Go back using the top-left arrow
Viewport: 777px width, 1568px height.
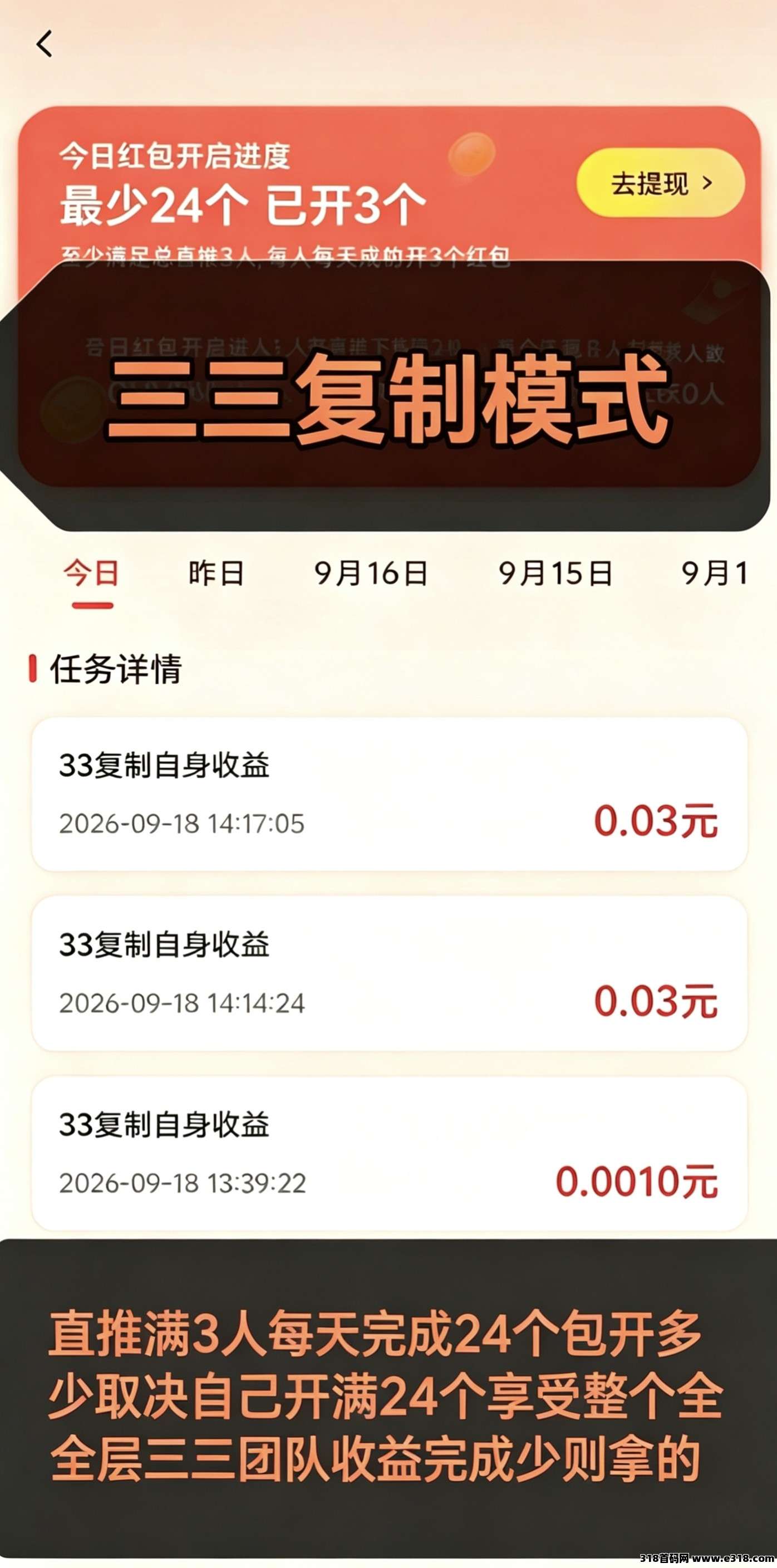point(45,45)
